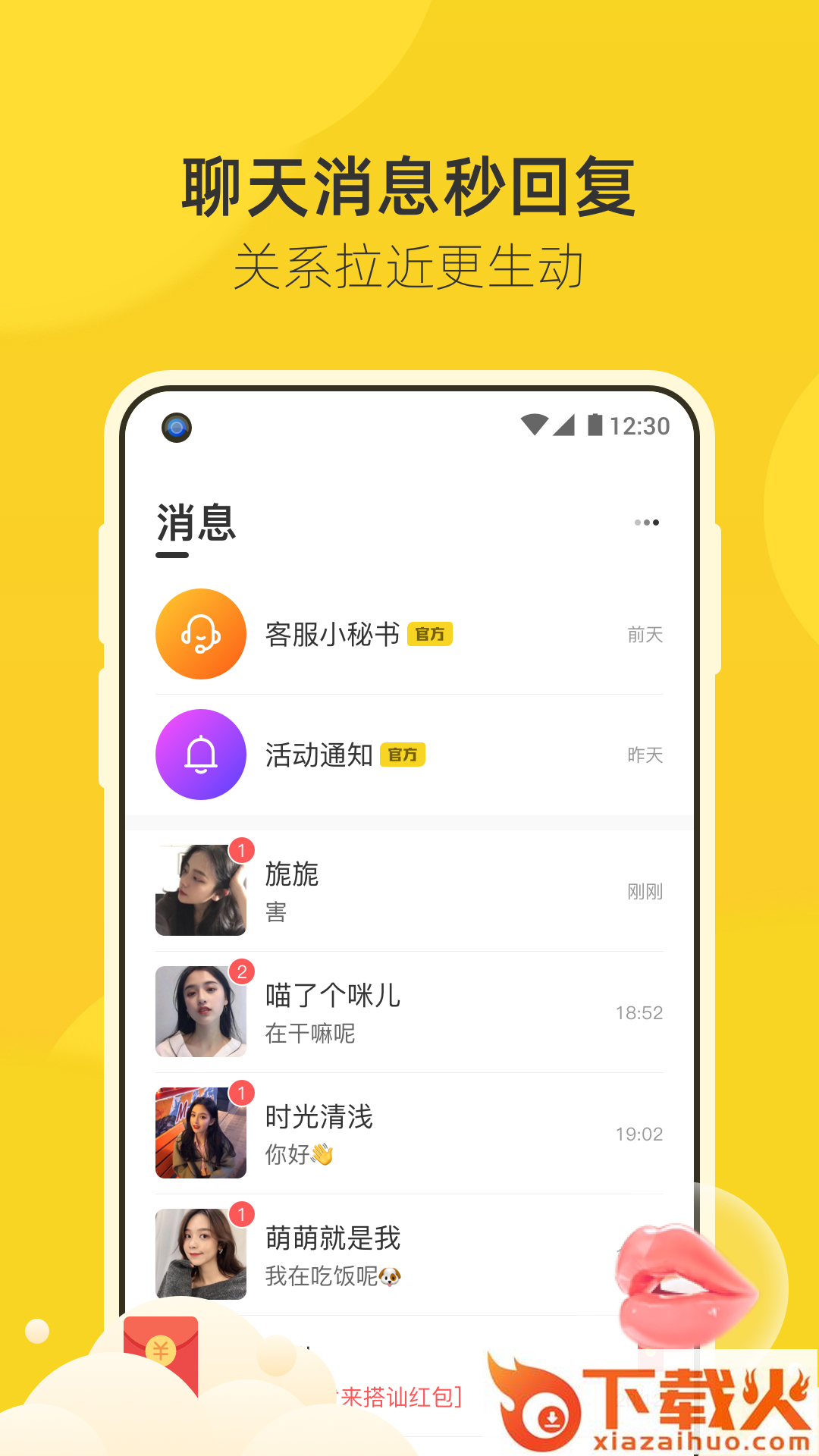Click the battery icon in the status bar
This screenshot has height=1456, width=819.
click(596, 426)
